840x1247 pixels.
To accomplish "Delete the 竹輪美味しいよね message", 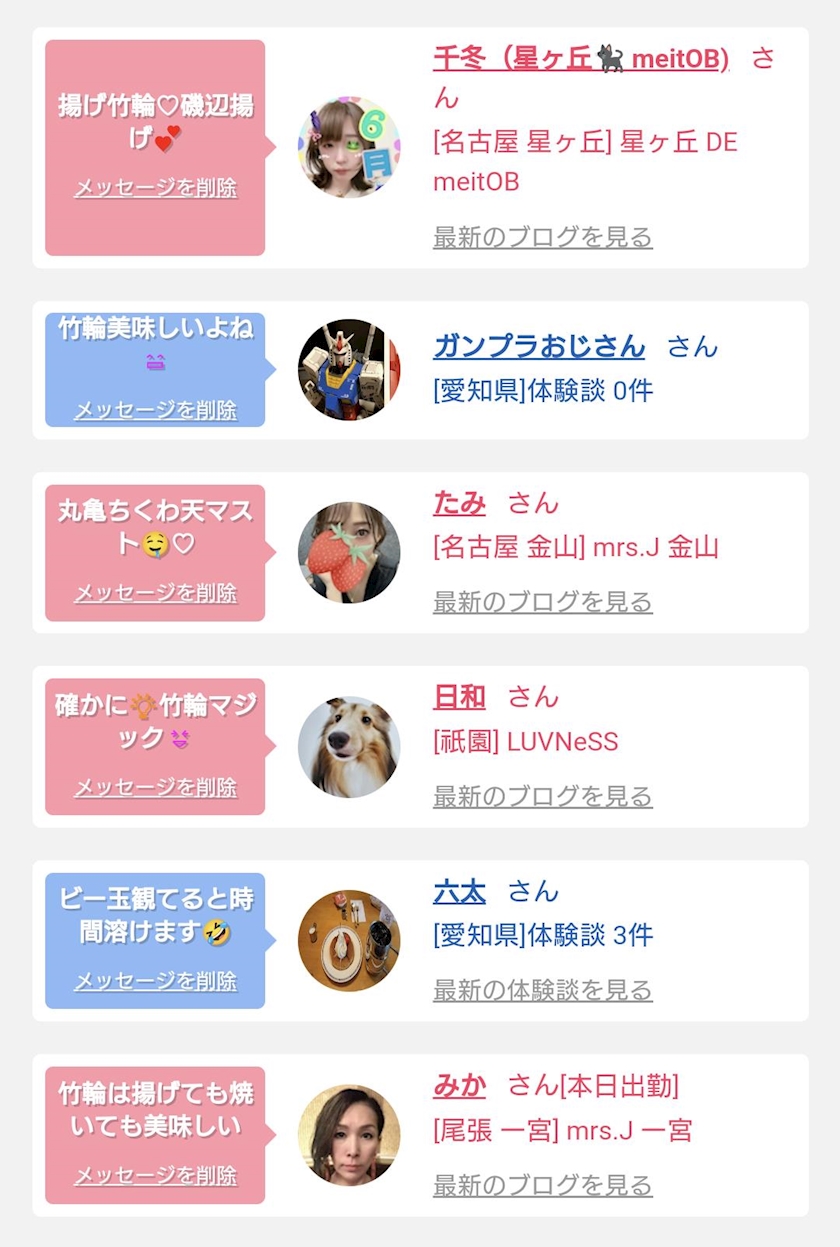I will tap(155, 410).
